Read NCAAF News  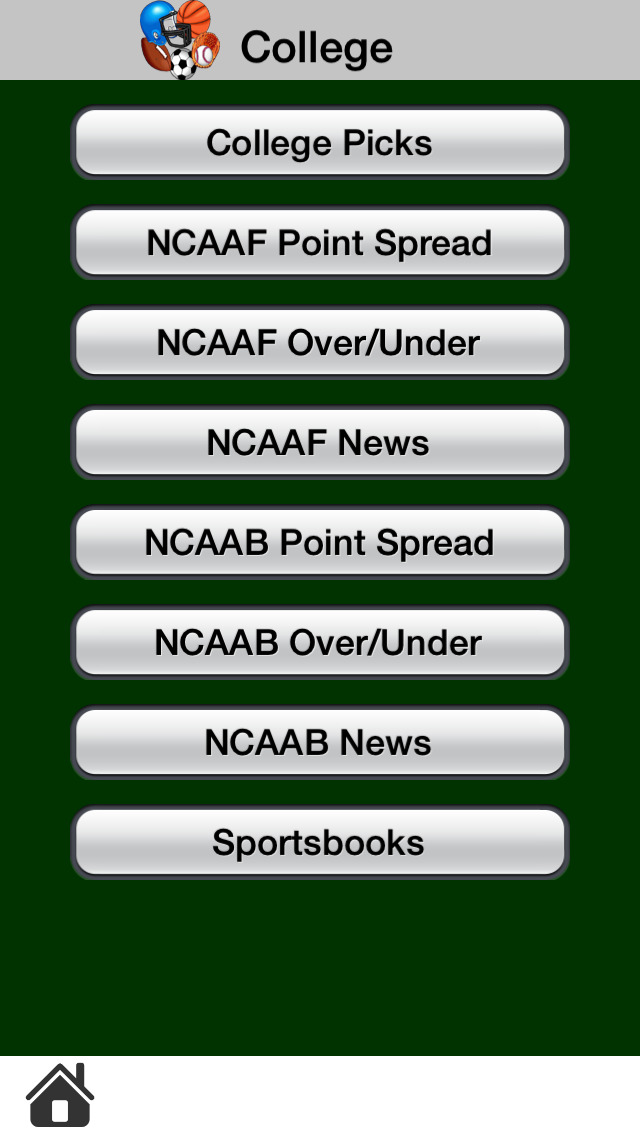click(320, 443)
